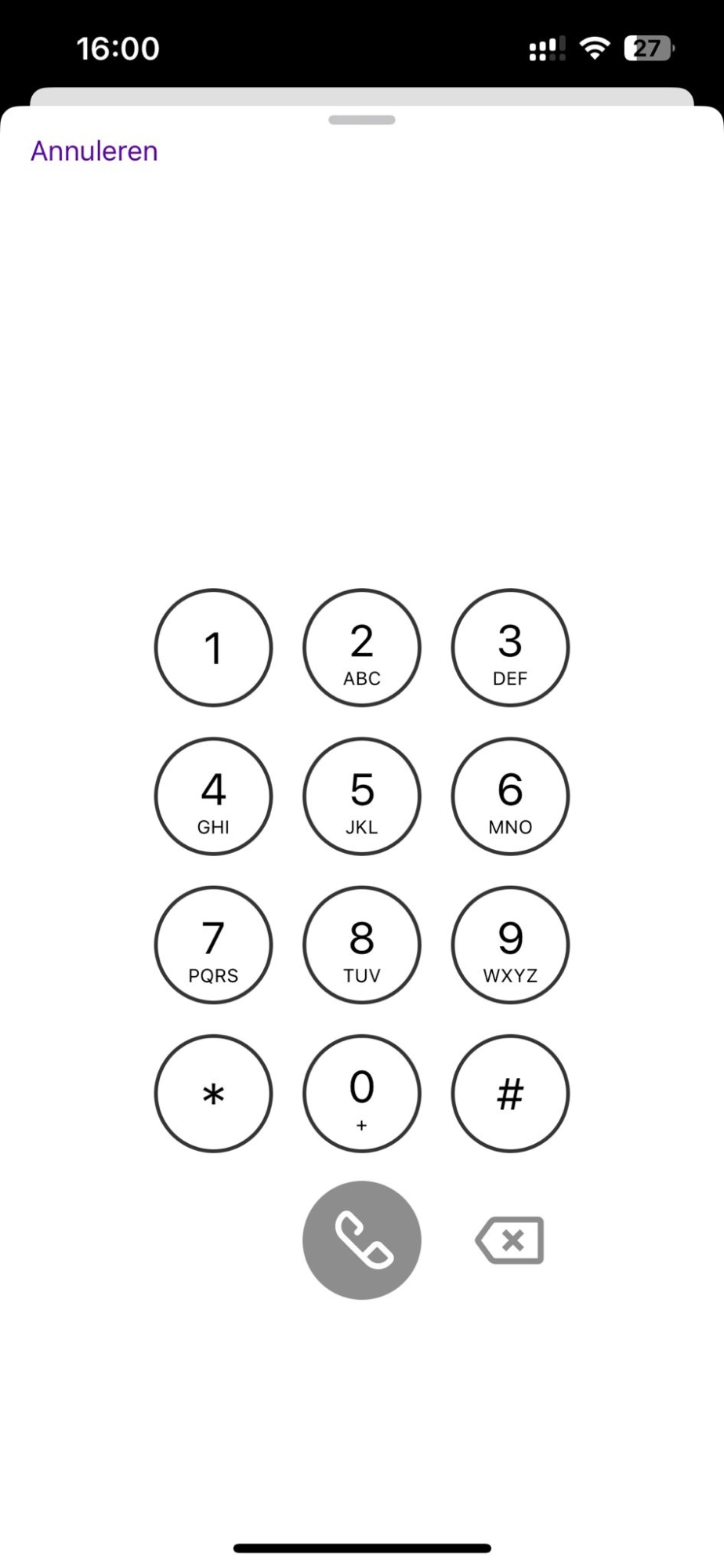
Task: Tap Annuleren to cancel the dialer
Action: click(94, 151)
